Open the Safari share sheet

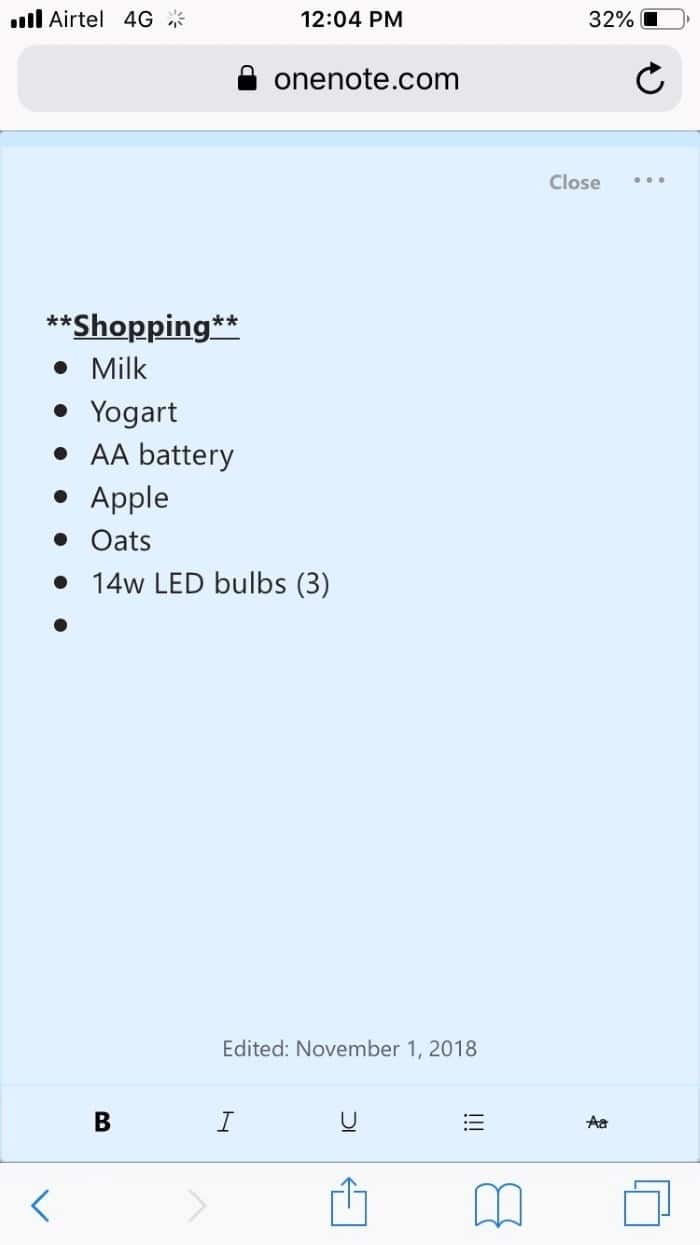pos(348,1203)
